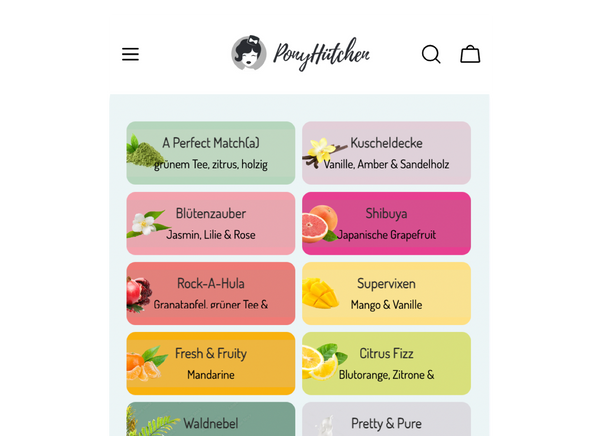Select the Kuscheldecke scent card
This screenshot has height=436, width=600.
(x=386, y=153)
